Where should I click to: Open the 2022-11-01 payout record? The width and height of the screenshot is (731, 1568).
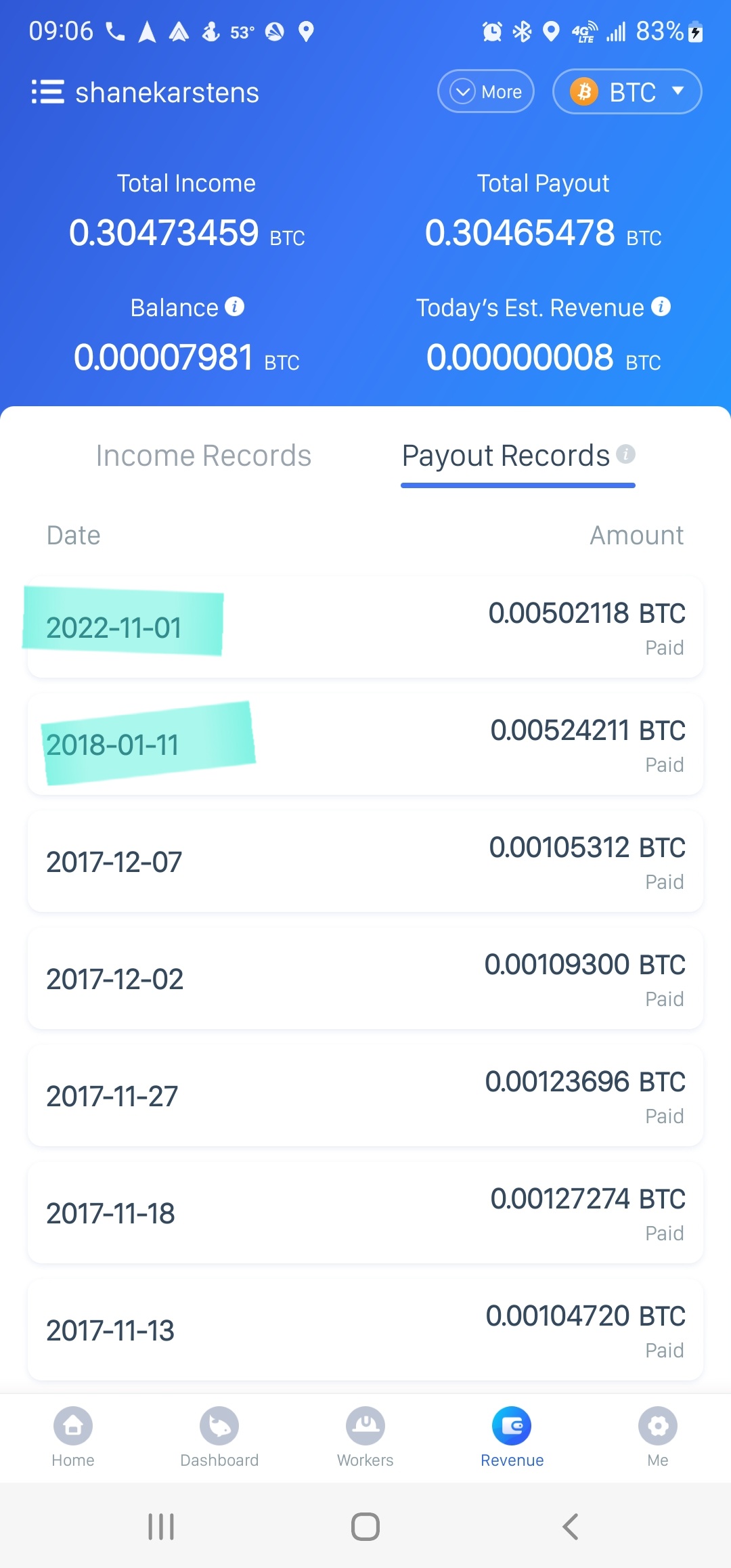pos(365,627)
